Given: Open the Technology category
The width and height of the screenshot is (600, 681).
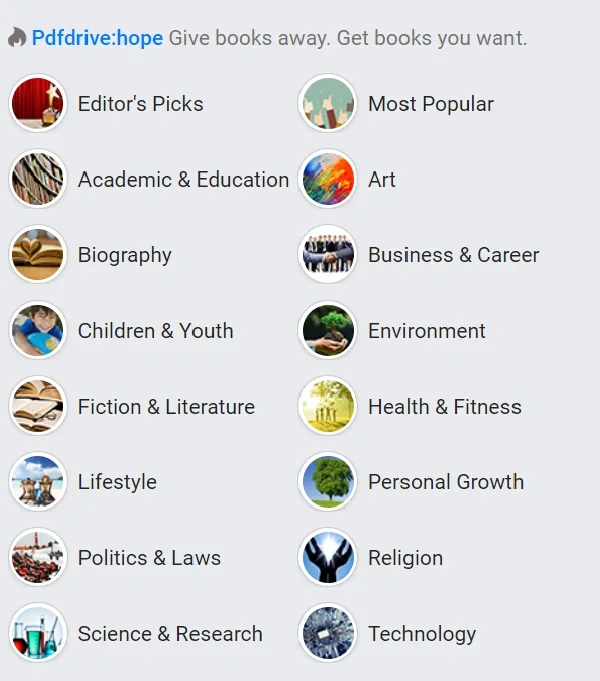Looking at the screenshot, I should click(x=421, y=634).
